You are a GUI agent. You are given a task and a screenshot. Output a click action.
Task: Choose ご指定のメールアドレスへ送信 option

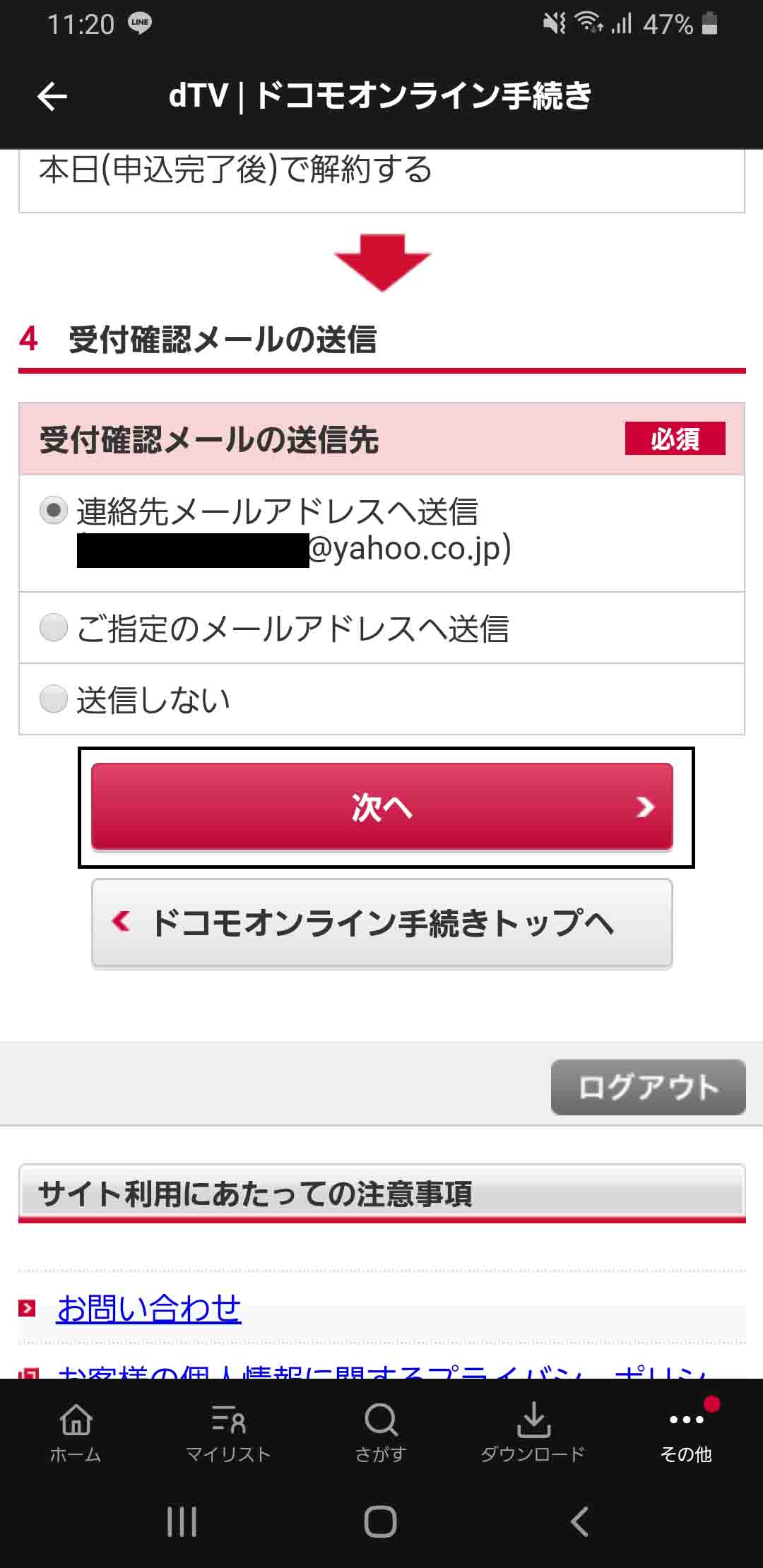(x=54, y=628)
